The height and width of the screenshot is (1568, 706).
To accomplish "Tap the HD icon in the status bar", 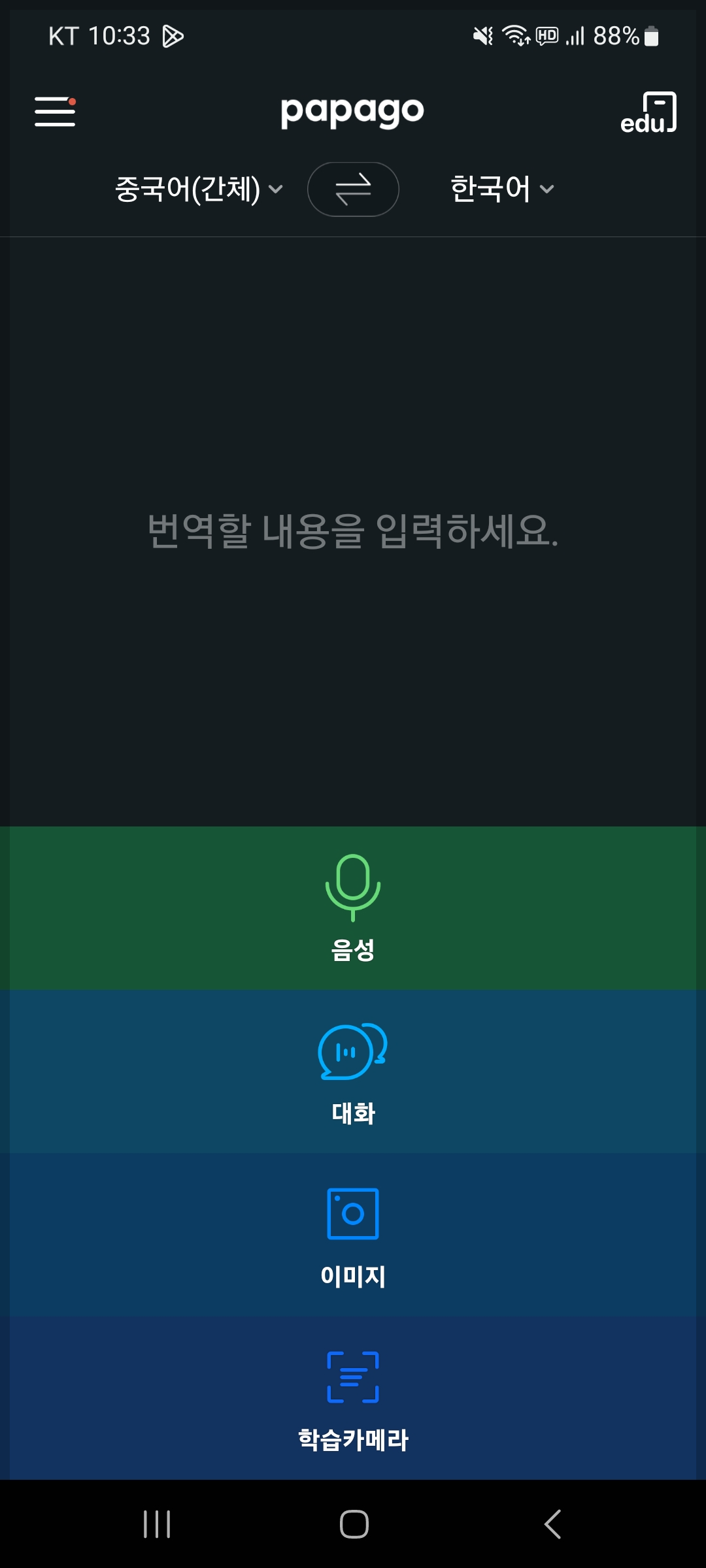I will pos(548,37).
